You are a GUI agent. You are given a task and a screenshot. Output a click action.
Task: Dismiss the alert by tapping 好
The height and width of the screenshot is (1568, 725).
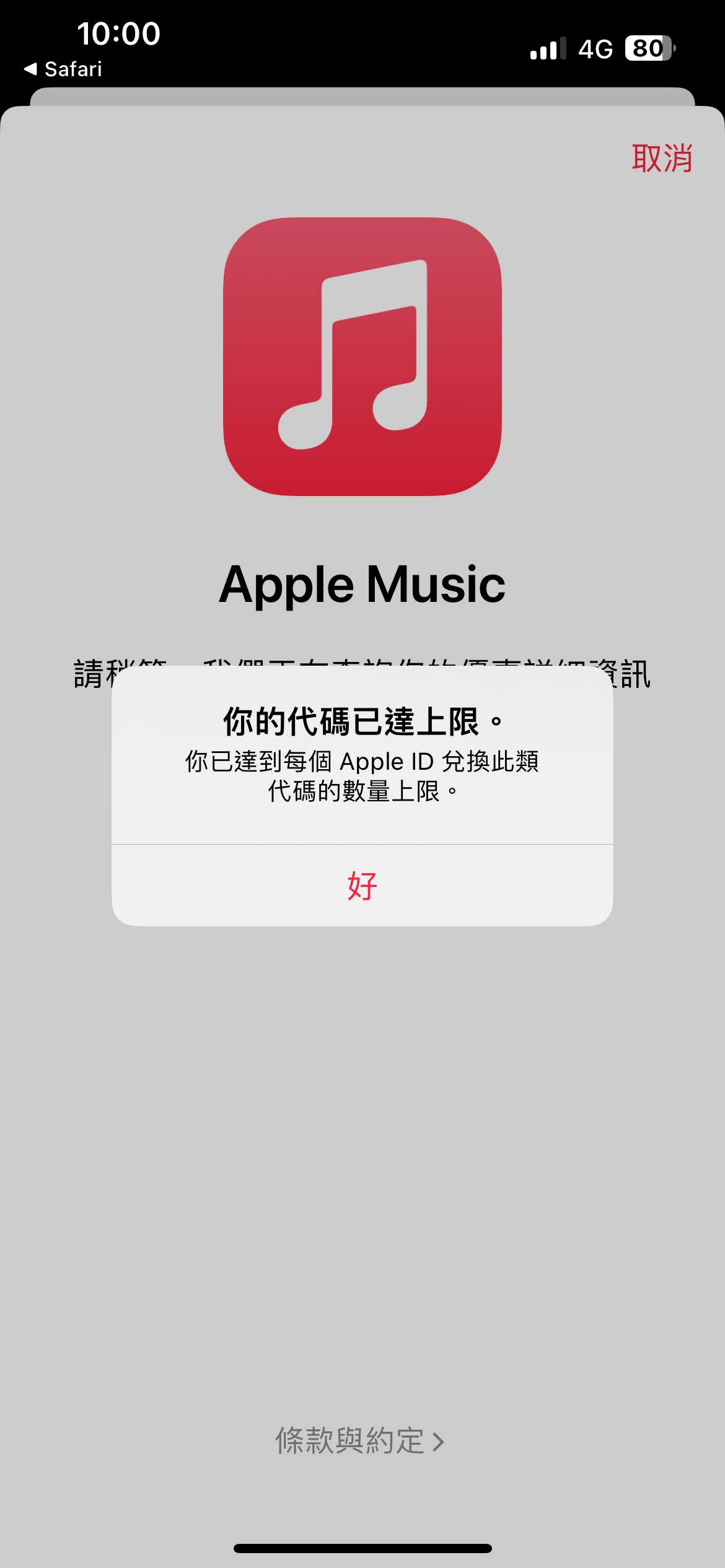pos(362,886)
